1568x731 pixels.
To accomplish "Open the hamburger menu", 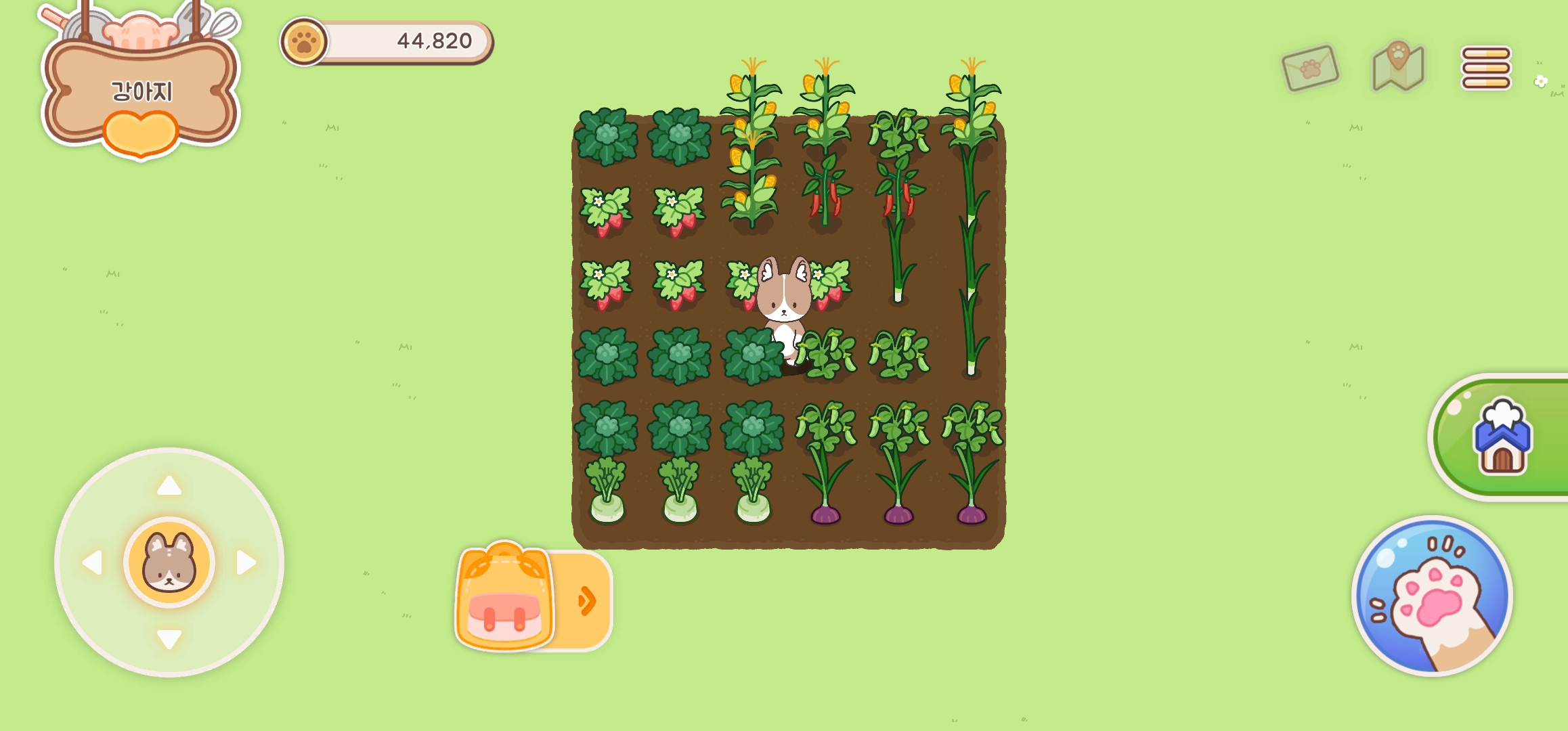I will click(1485, 68).
